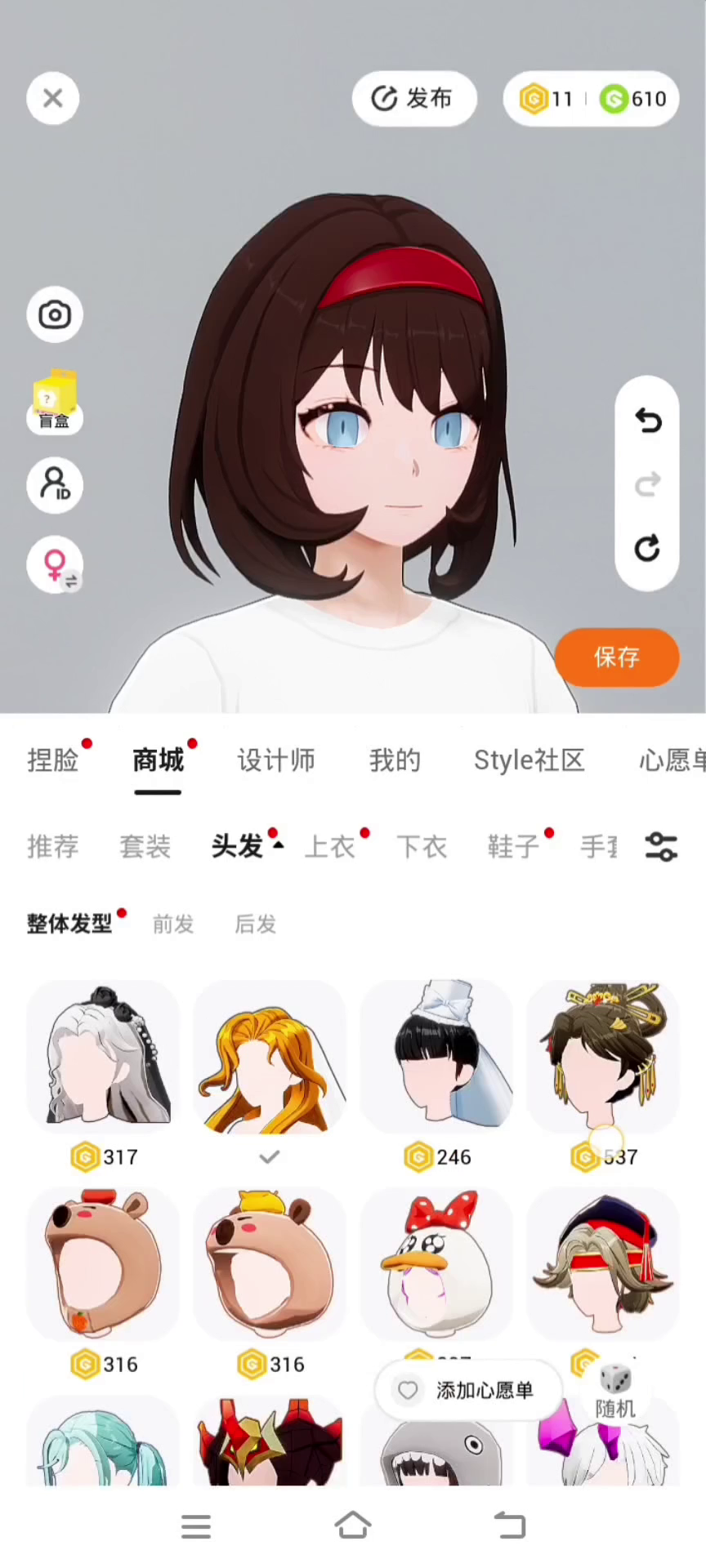The width and height of the screenshot is (706, 1568).
Task: Select the black hair with white hat
Action: click(436, 1058)
